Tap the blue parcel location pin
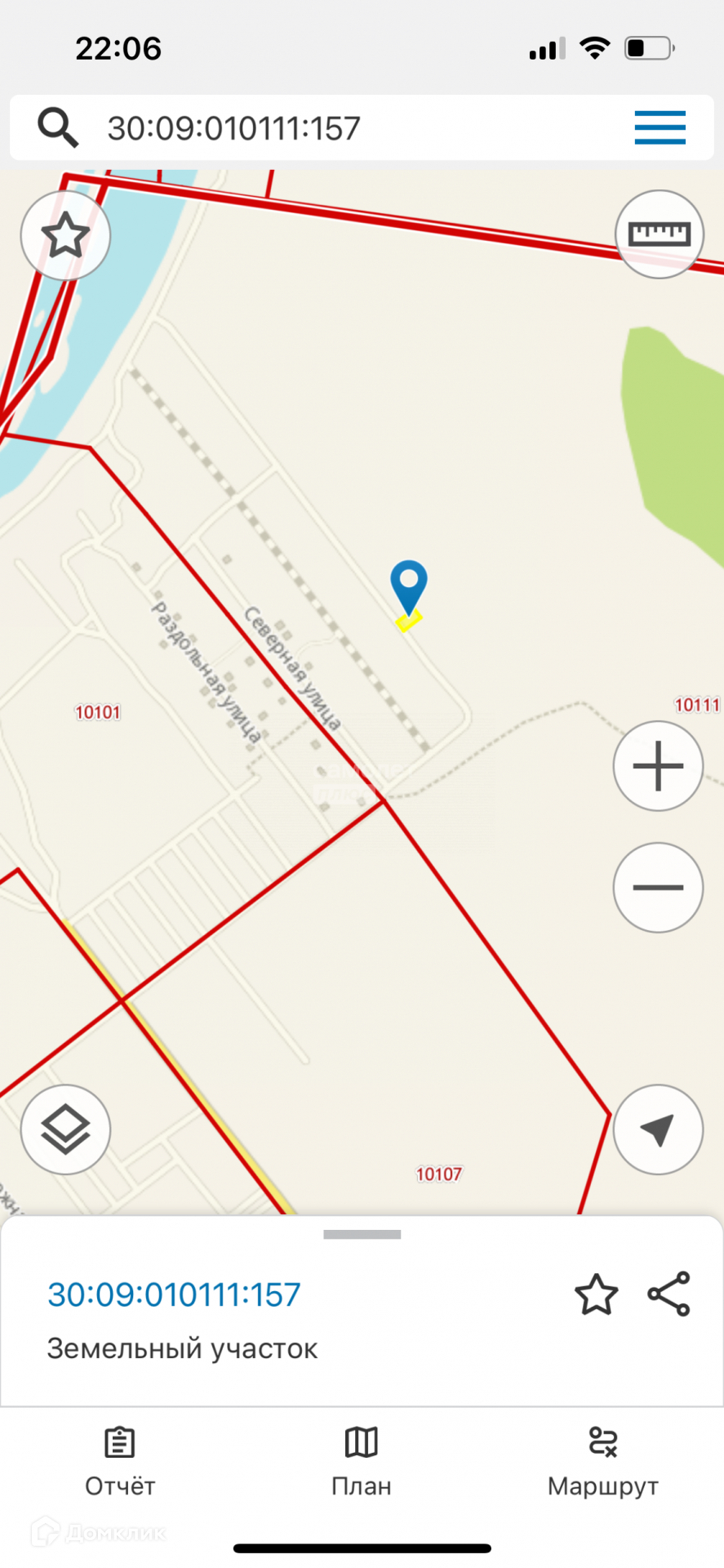 (409, 586)
